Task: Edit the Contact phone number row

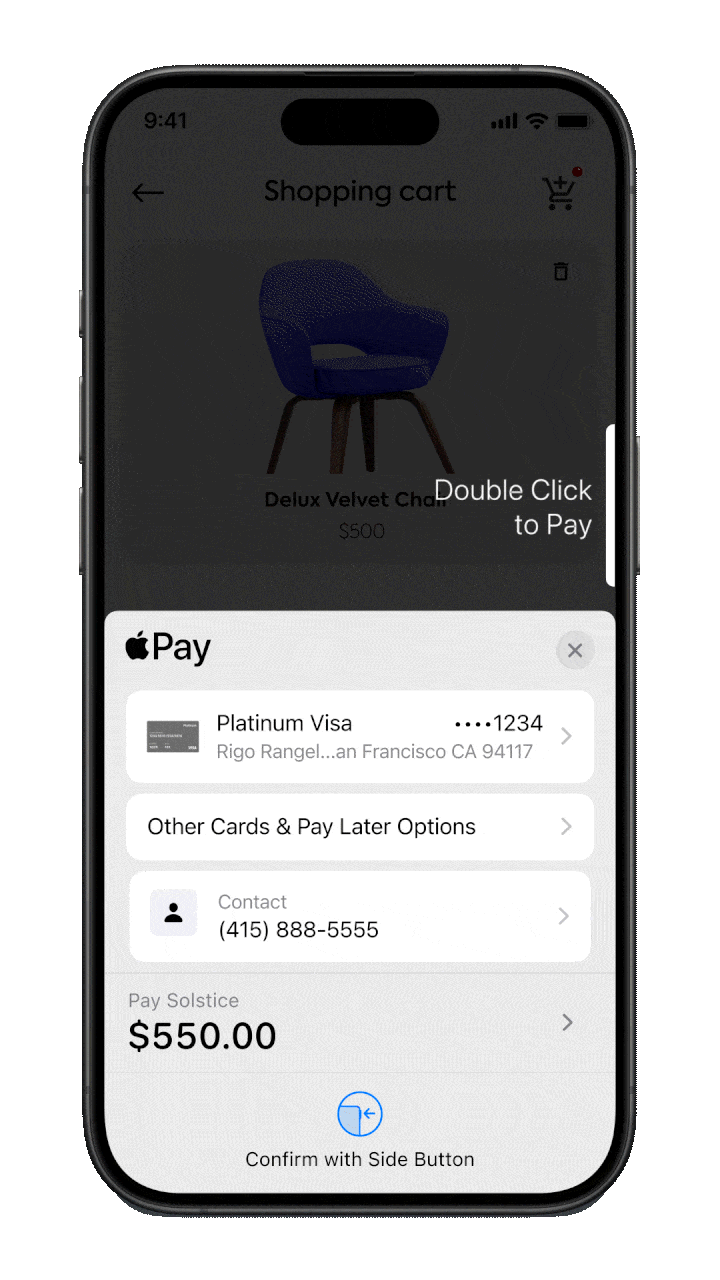Action: coord(360,916)
